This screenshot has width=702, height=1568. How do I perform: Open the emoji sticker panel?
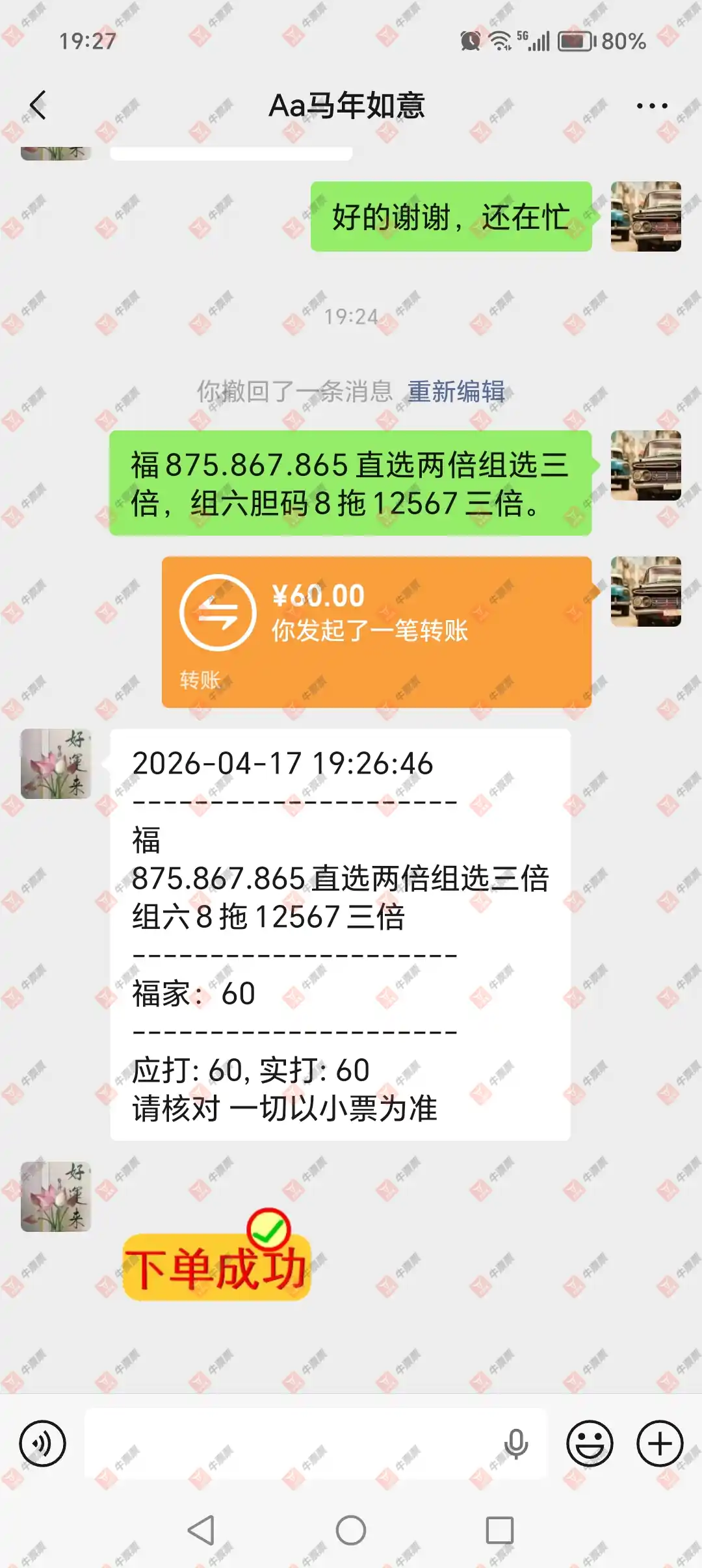590,1444
